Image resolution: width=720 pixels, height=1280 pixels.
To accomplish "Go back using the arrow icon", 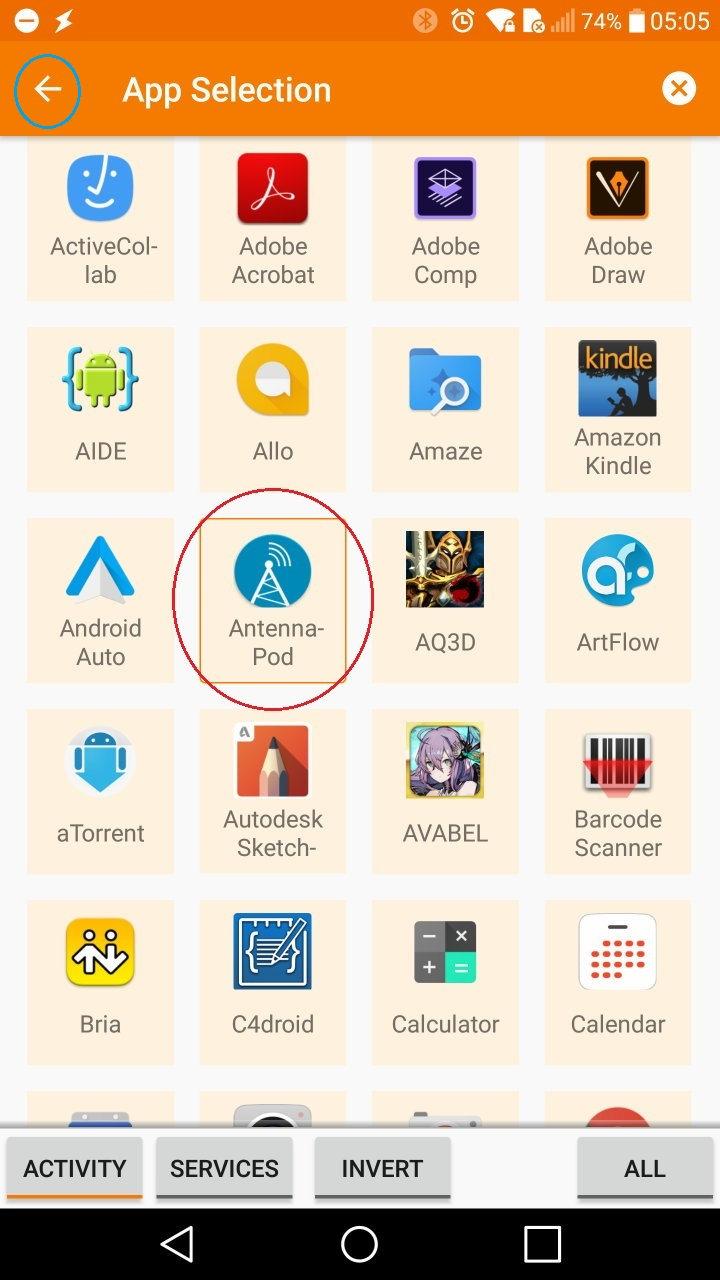I will point(47,90).
